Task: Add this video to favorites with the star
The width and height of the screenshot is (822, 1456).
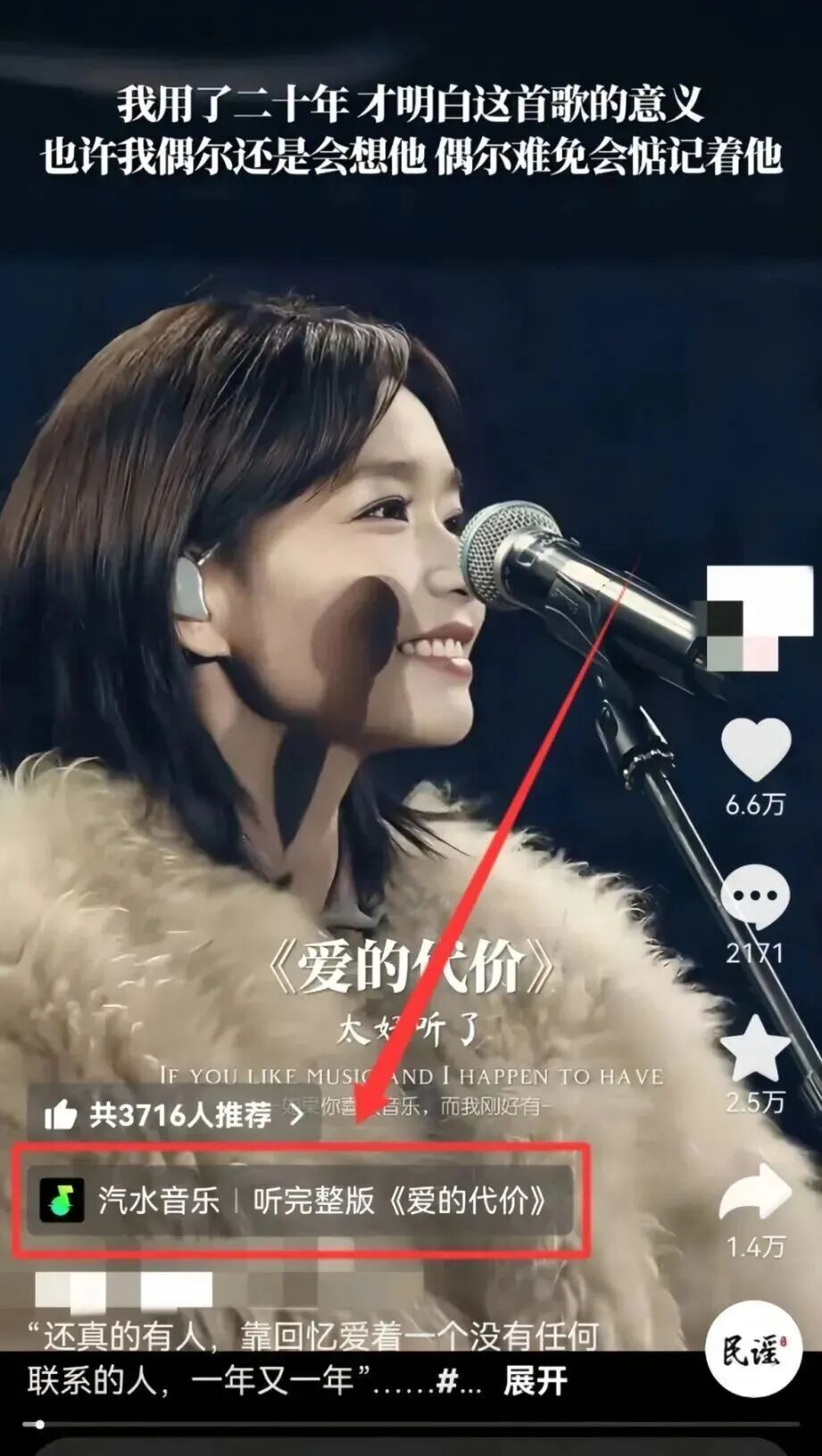Action: [x=755, y=1049]
